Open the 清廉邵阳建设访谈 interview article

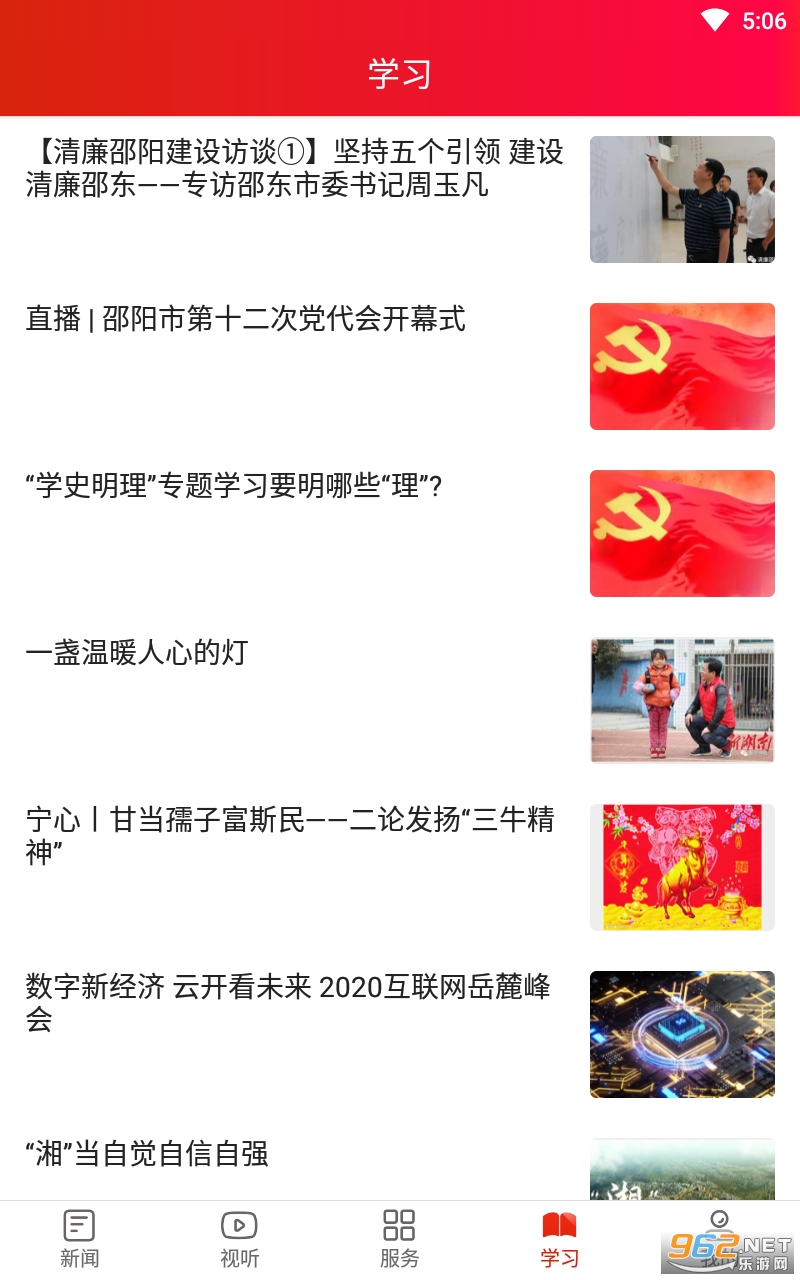click(295, 168)
